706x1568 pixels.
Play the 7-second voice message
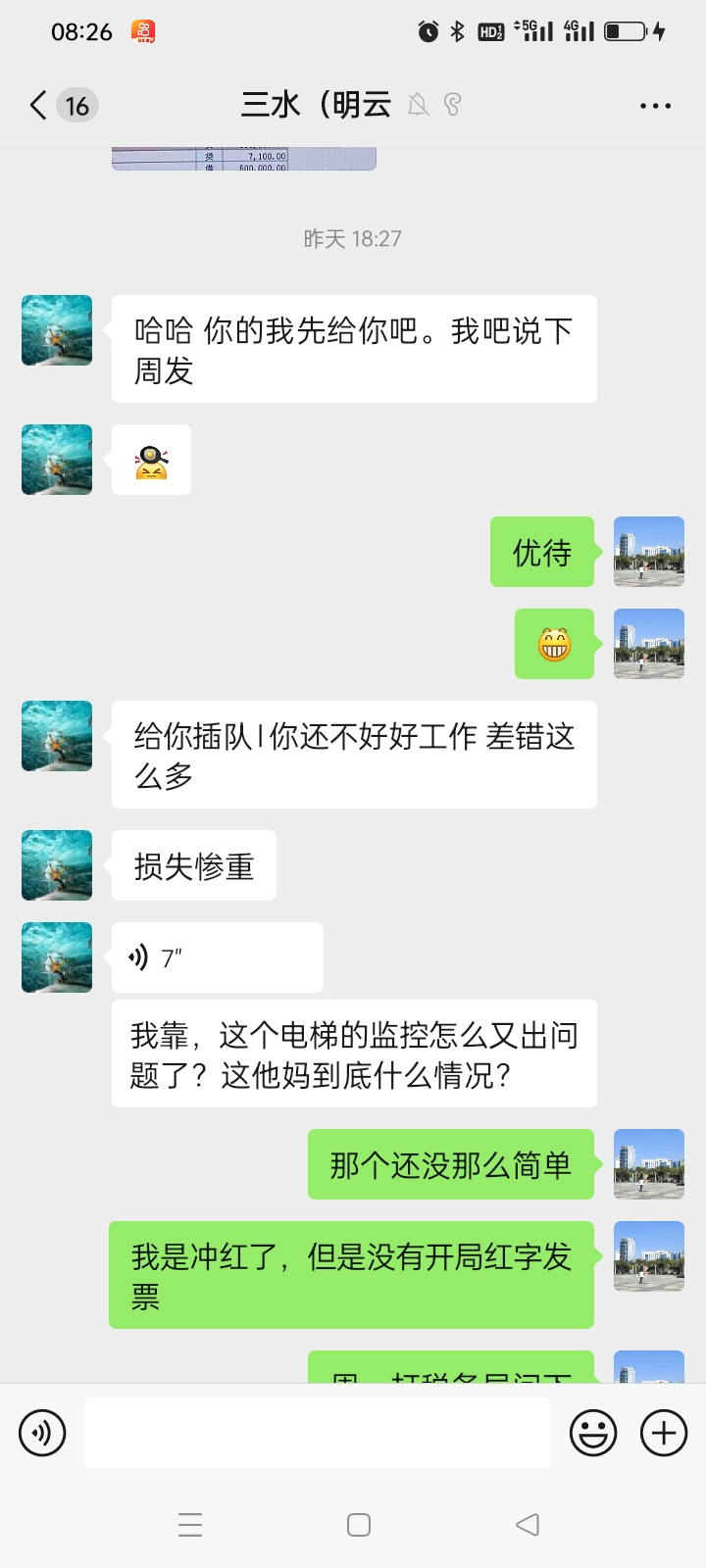tap(216, 956)
